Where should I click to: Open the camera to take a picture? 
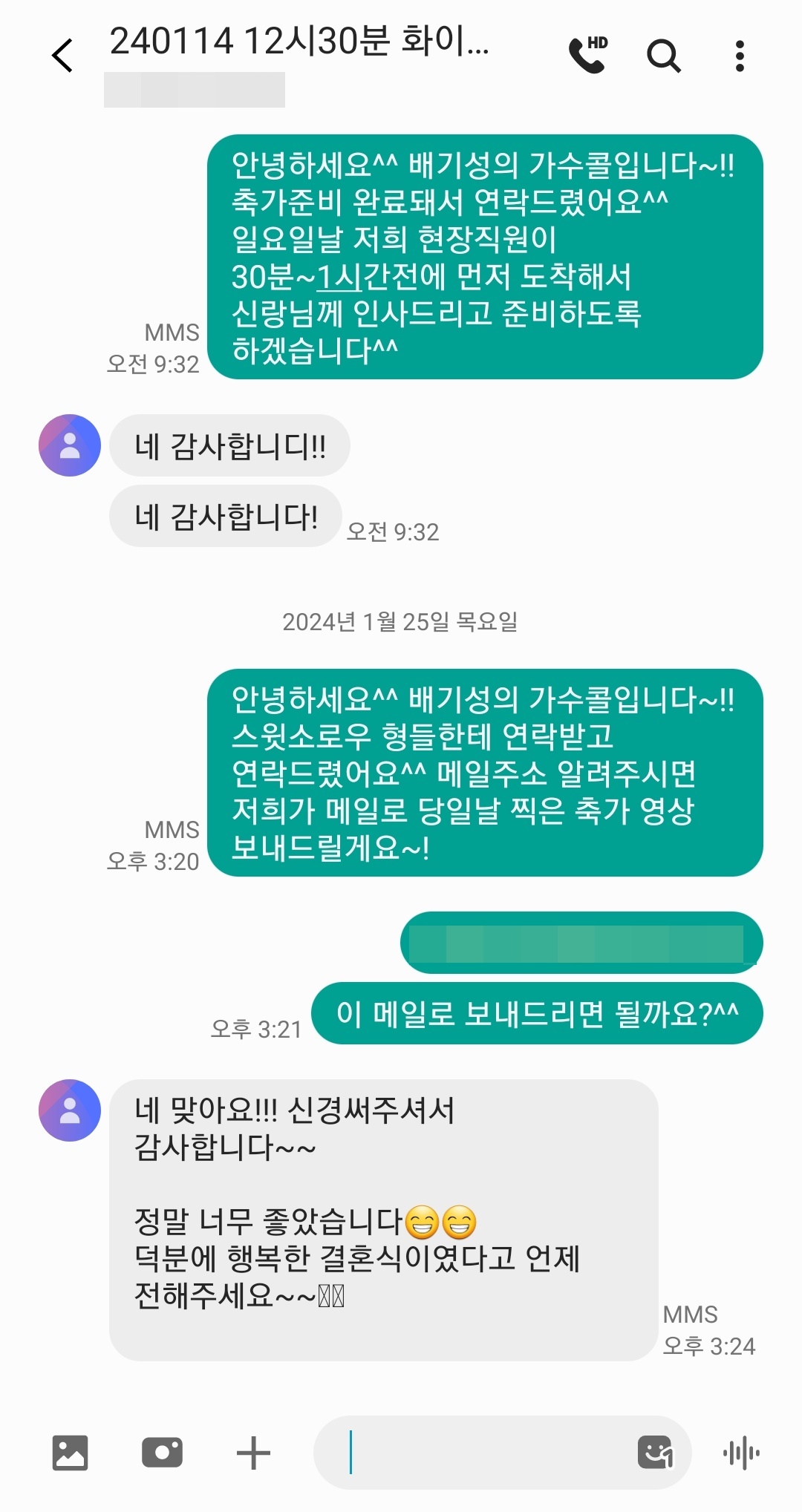click(162, 1452)
